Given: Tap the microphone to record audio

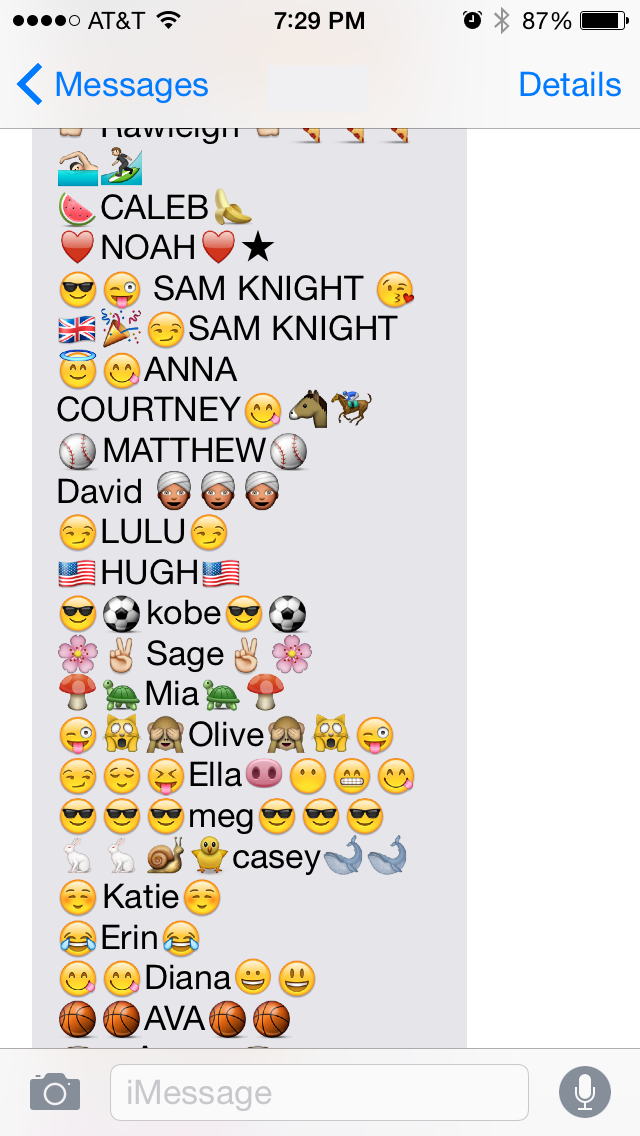Looking at the screenshot, I should (585, 1093).
